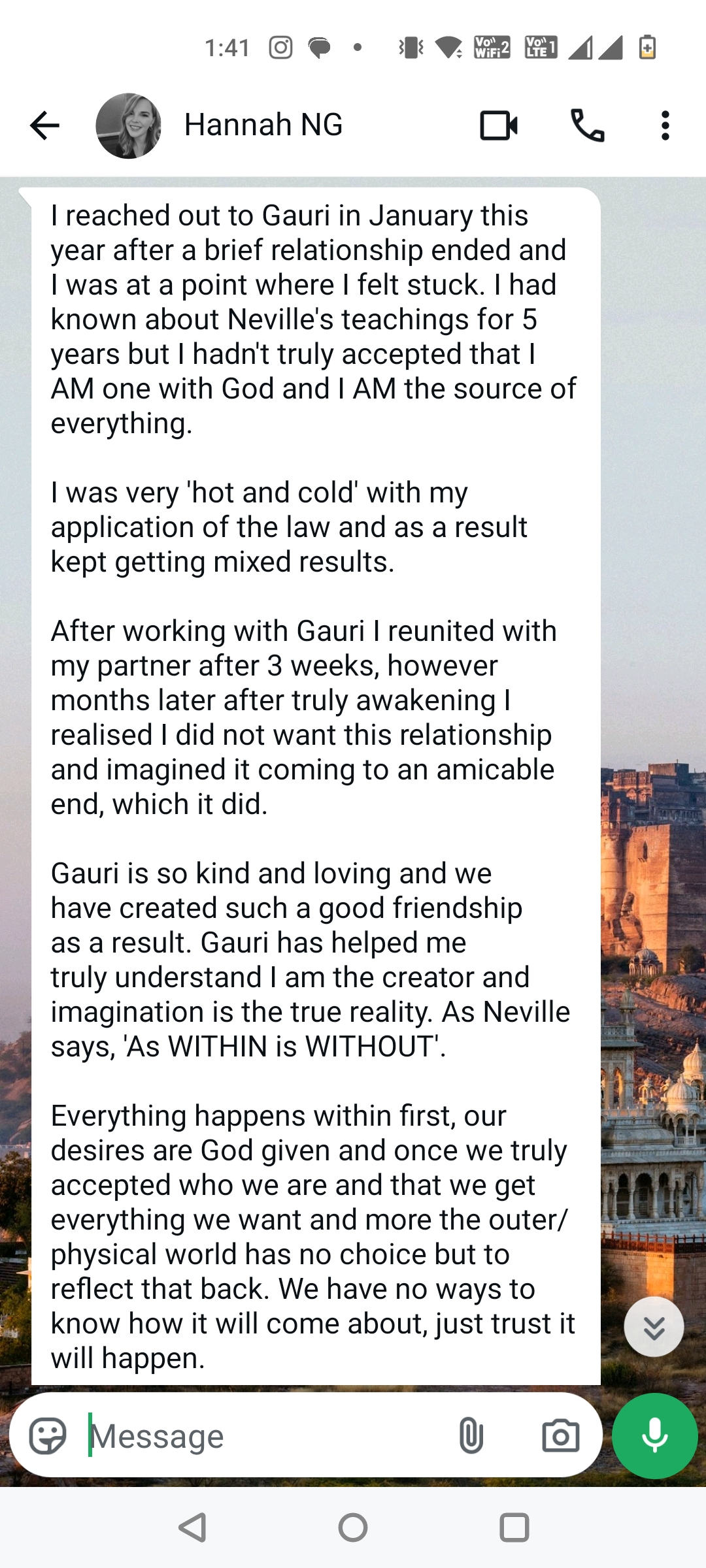Go back to the chat list
The image size is (706, 1568).
[x=44, y=125]
